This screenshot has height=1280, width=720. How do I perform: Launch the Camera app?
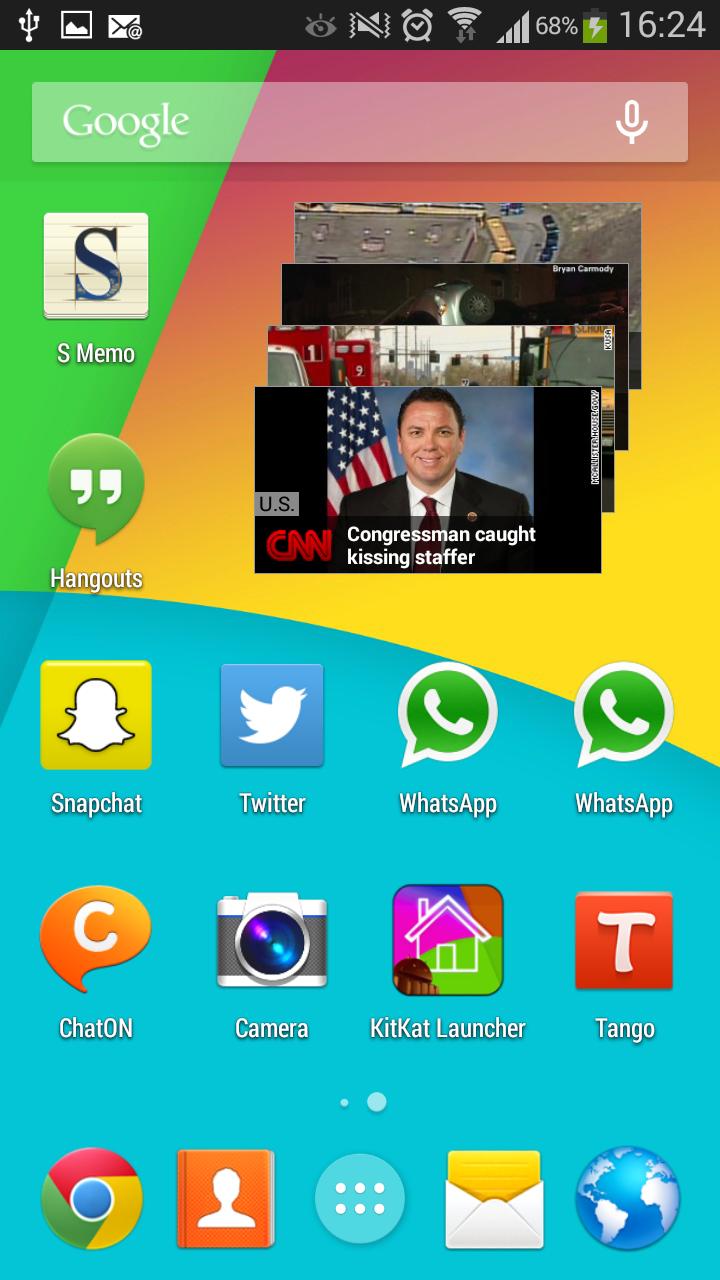272,940
